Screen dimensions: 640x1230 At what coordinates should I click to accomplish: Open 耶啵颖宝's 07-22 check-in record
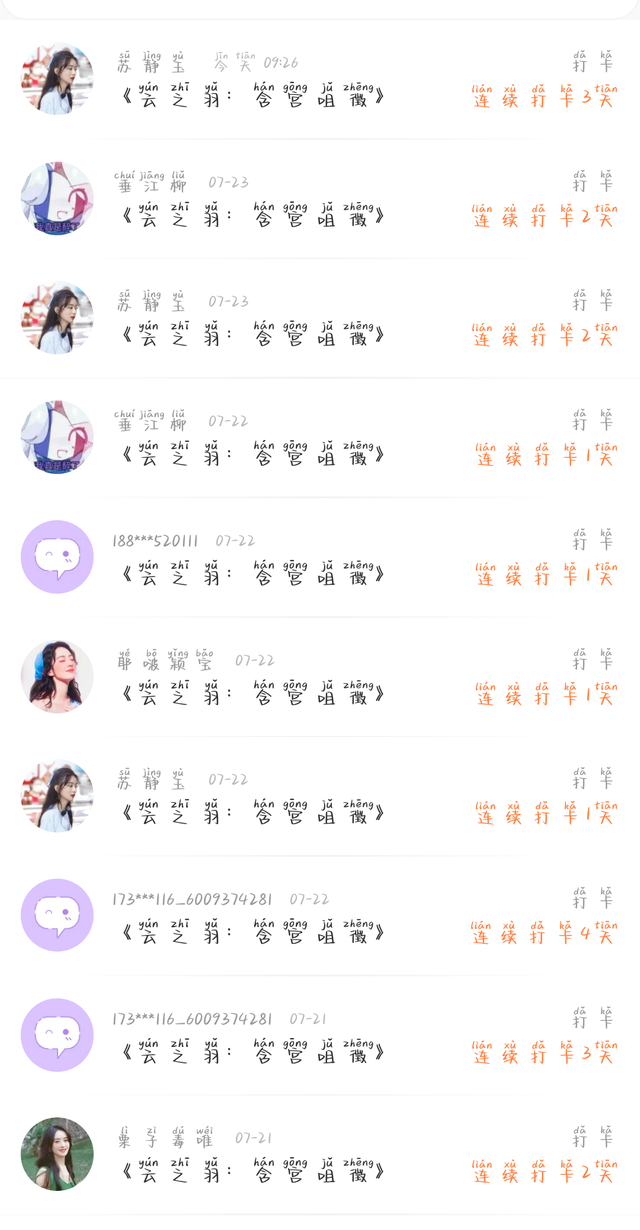(x=320, y=677)
